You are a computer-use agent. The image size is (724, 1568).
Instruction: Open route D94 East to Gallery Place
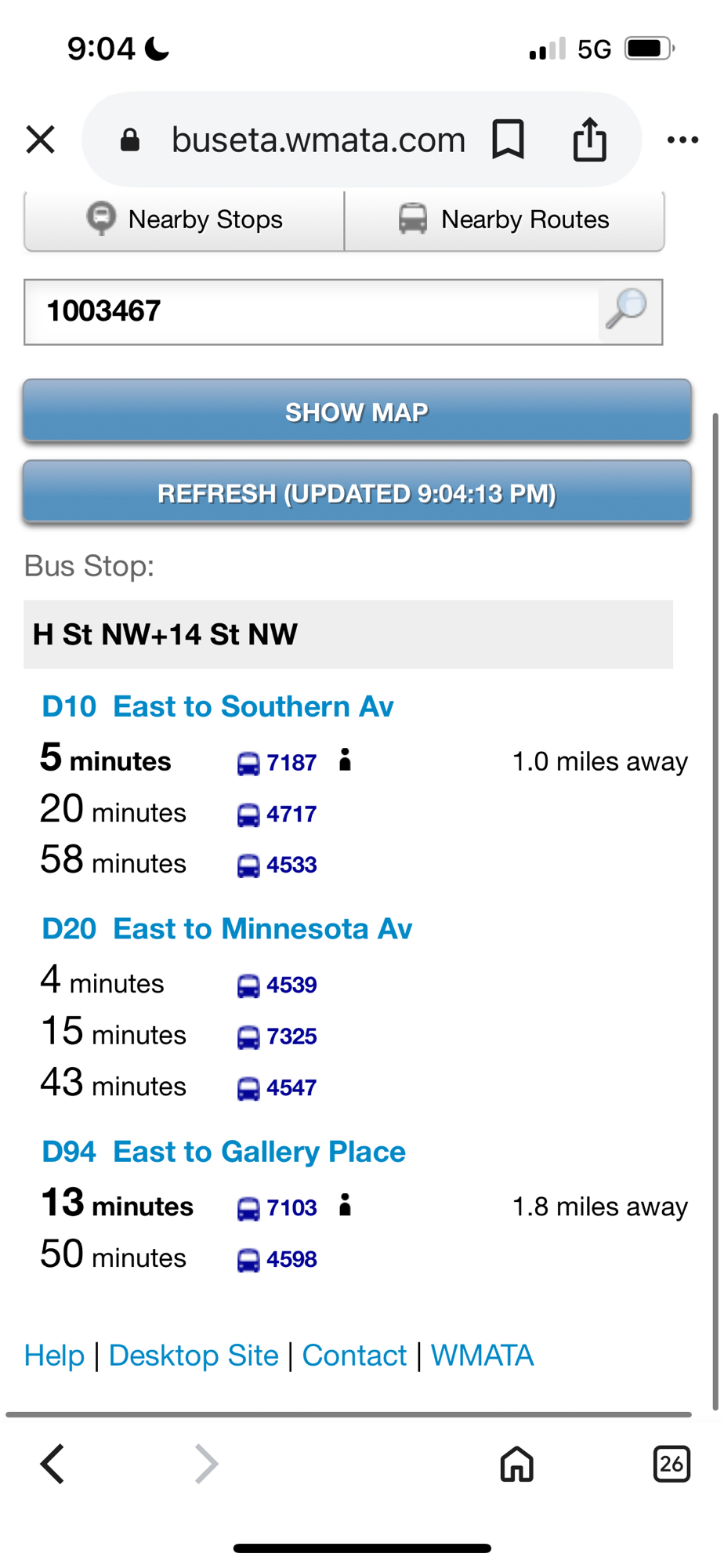pyautogui.click(x=224, y=1152)
